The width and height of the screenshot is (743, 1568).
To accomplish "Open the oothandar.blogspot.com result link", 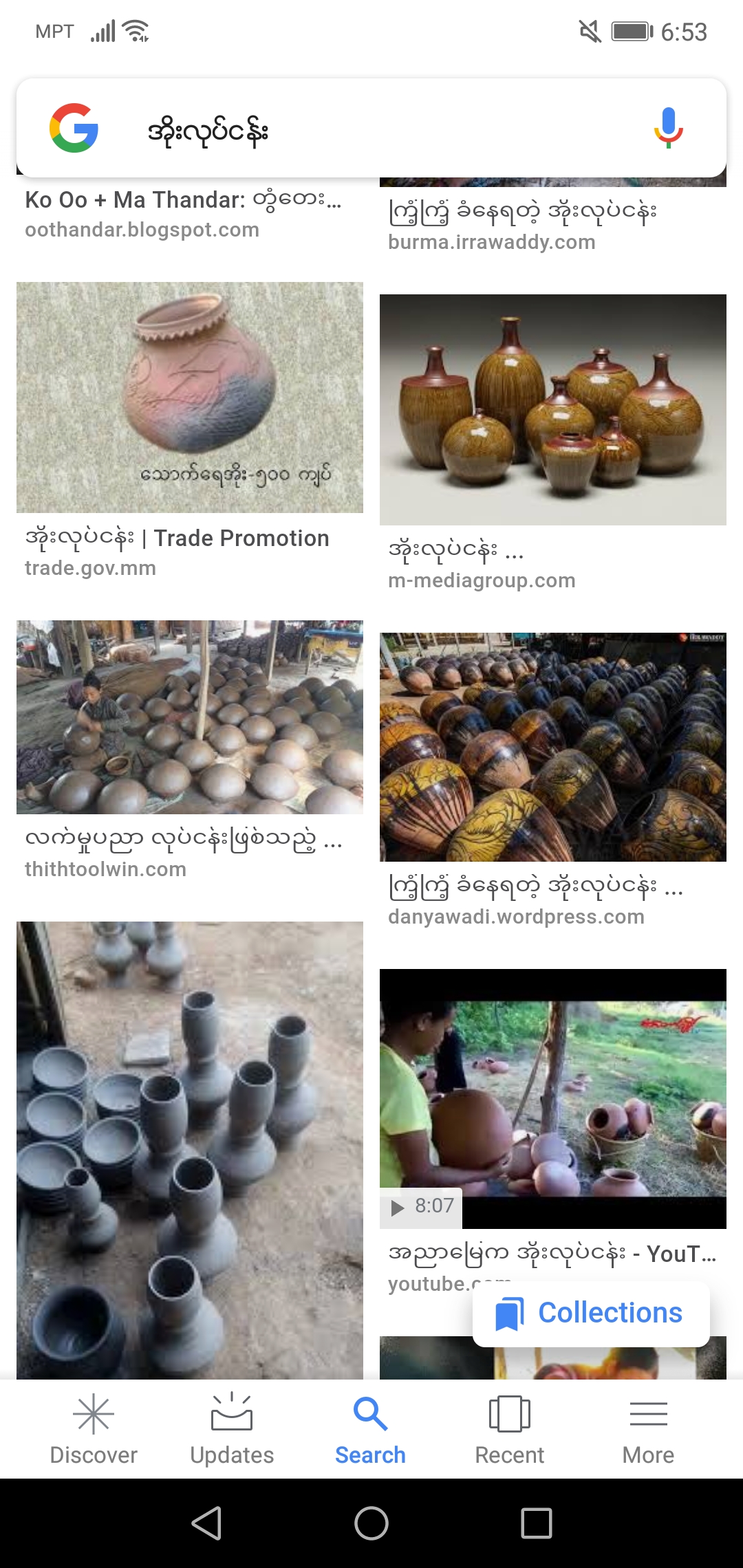I will tap(183, 213).
